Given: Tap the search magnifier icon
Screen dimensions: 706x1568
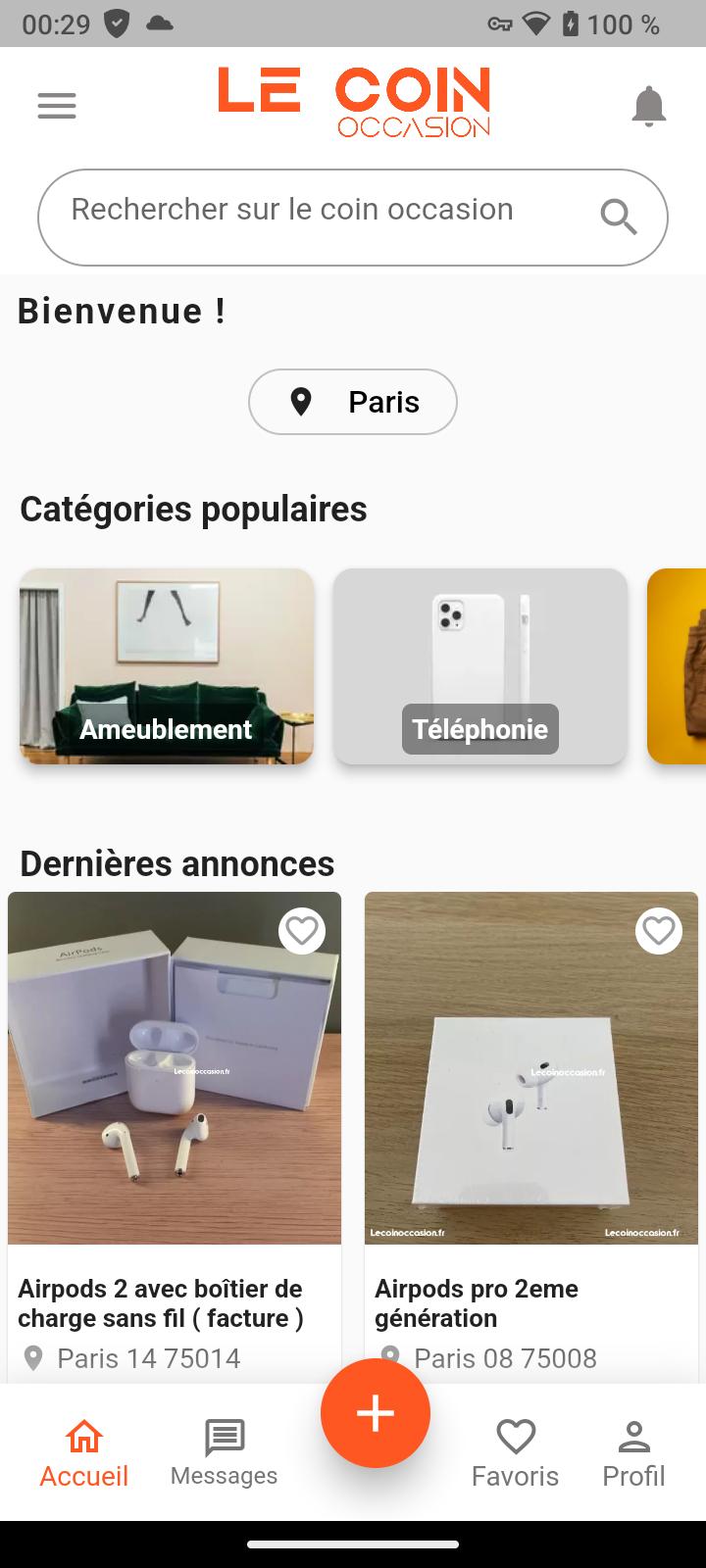Looking at the screenshot, I should click(618, 217).
